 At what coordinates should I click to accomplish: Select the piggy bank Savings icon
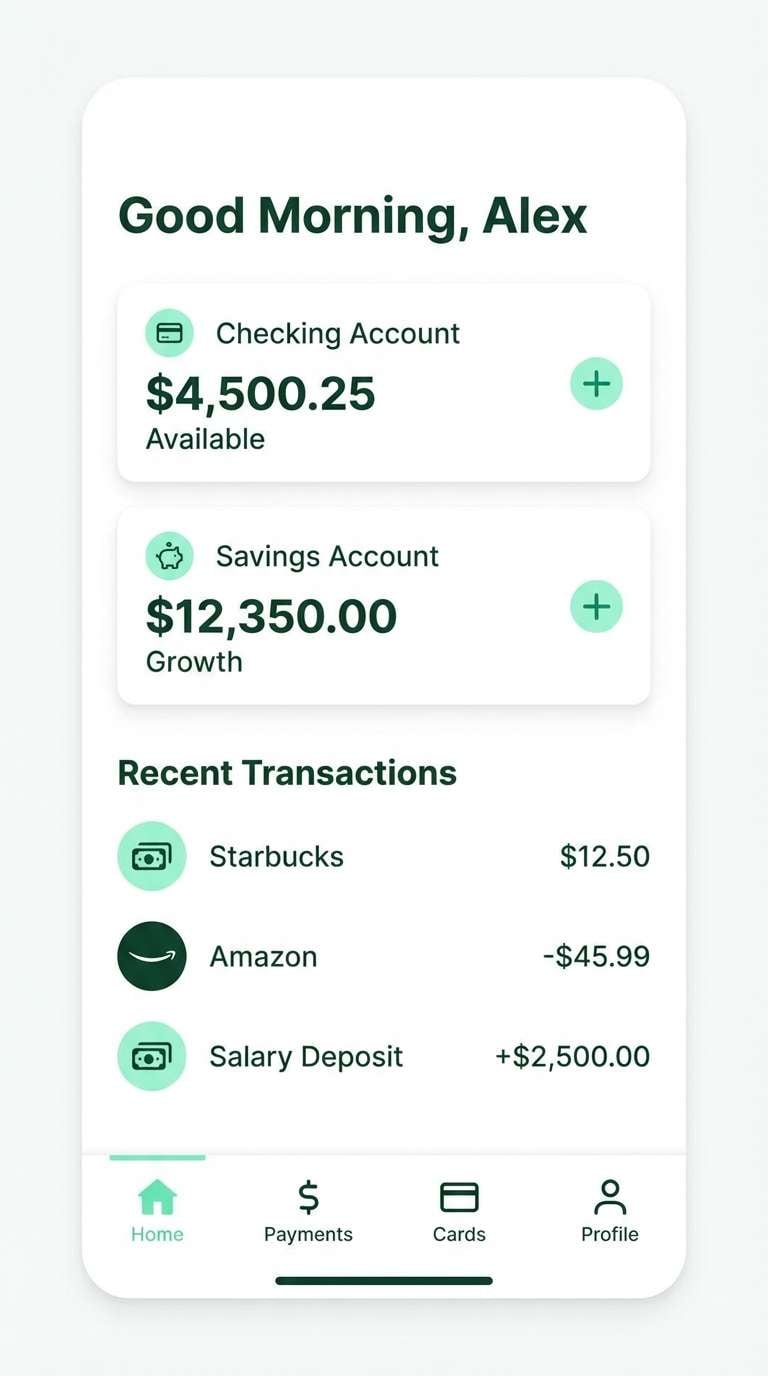(169, 556)
